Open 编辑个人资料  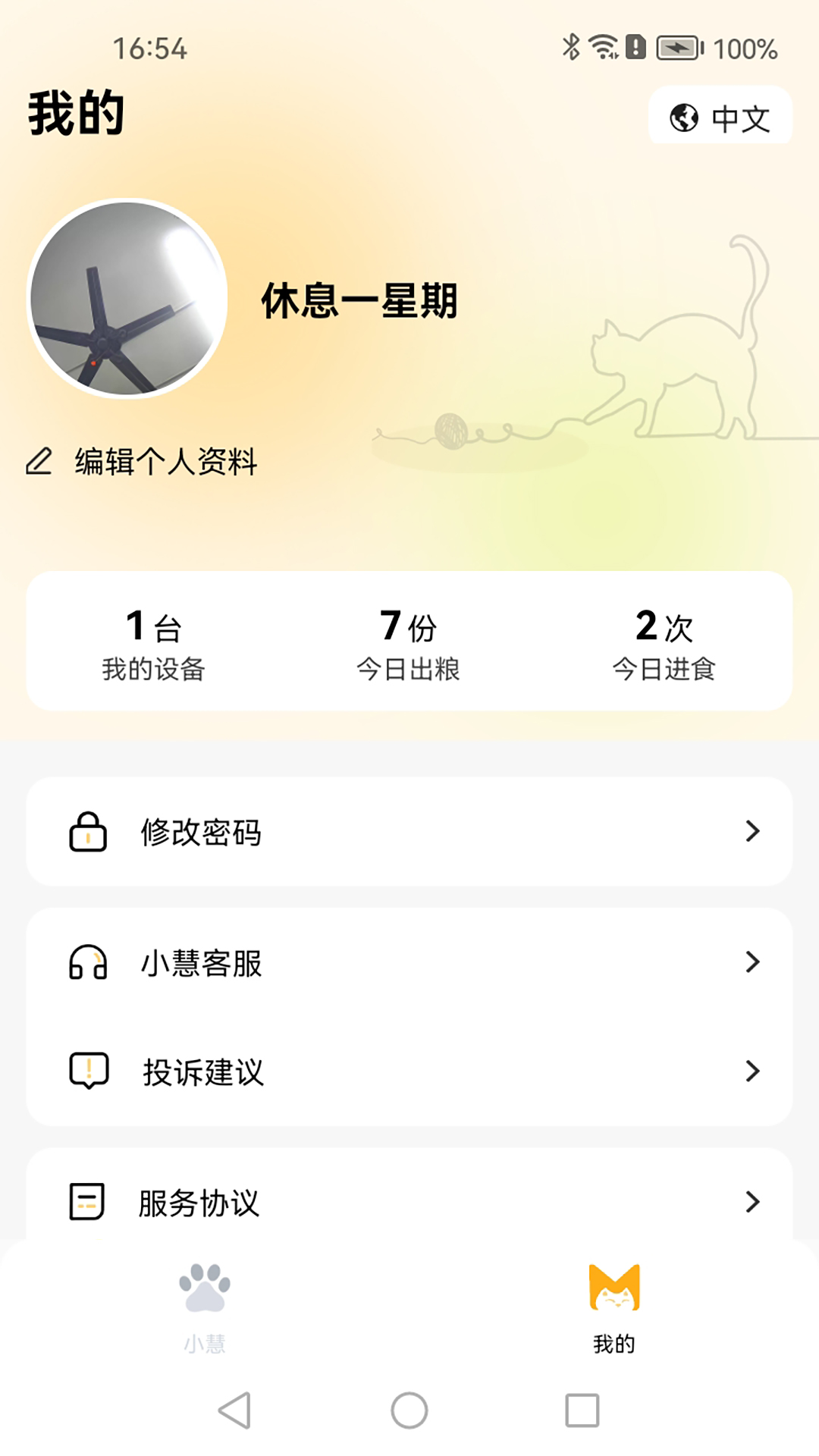coord(164,460)
